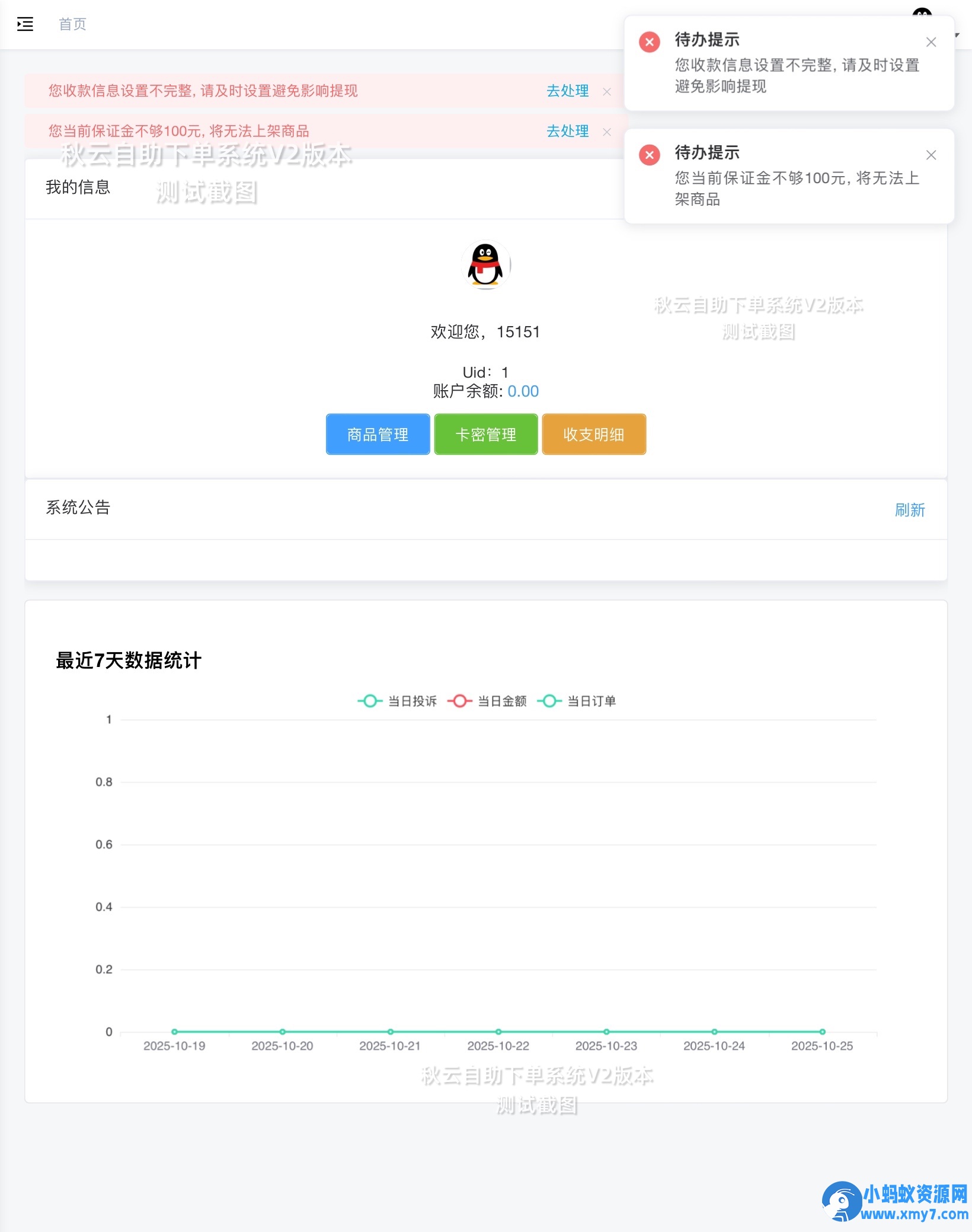
Task: Refresh the 系统公告 section
Action: 910,510
